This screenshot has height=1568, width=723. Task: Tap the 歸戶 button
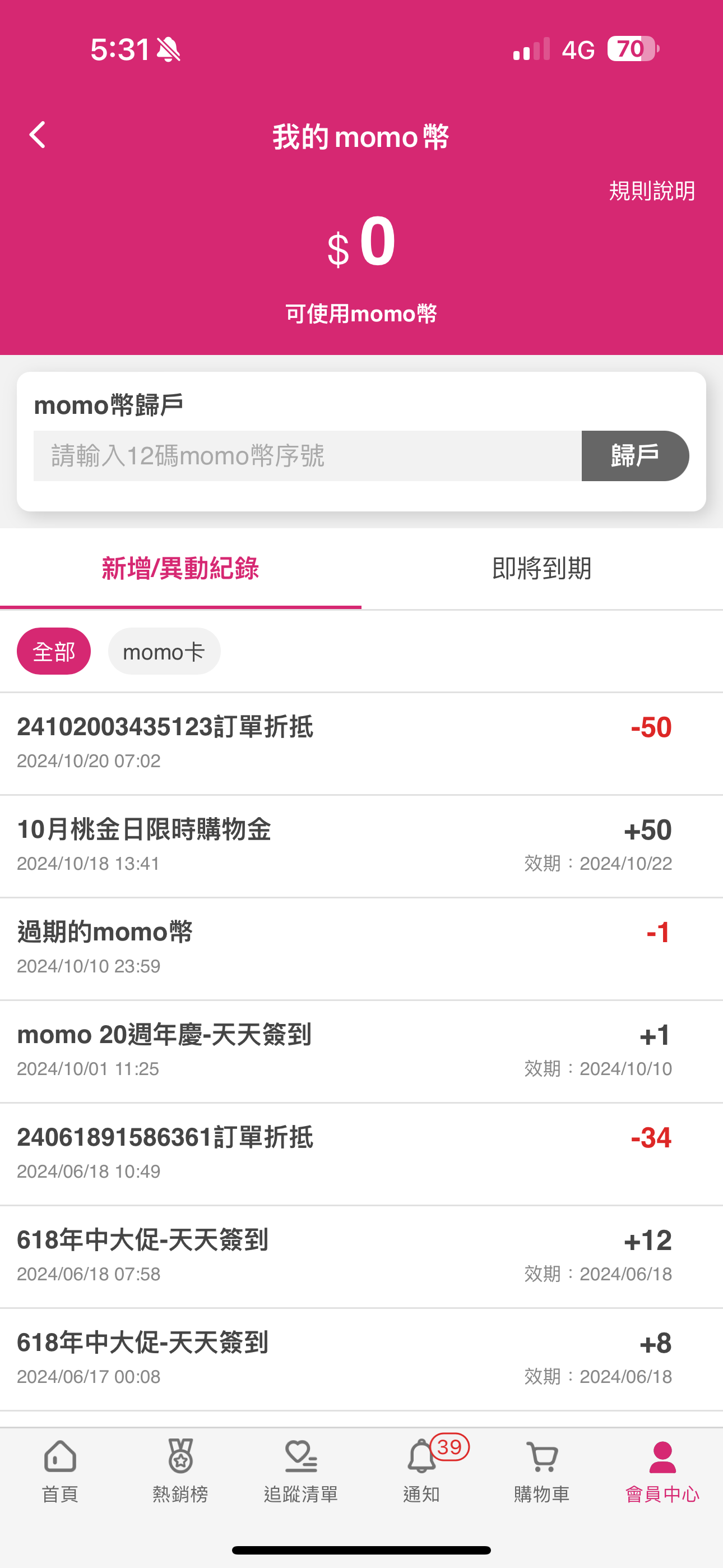pos(635,456)
